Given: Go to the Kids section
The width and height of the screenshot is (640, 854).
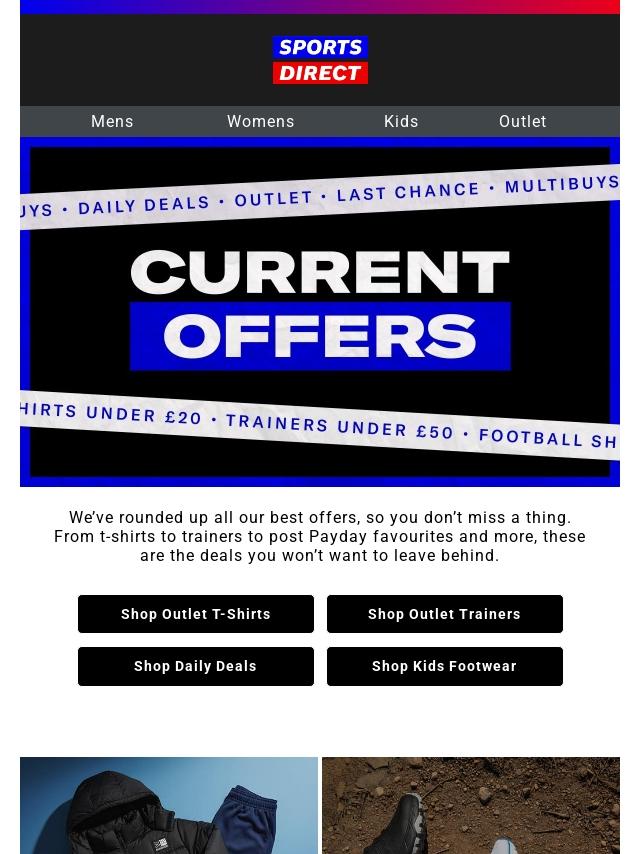Looking at the screenshot, I should 401,121.
